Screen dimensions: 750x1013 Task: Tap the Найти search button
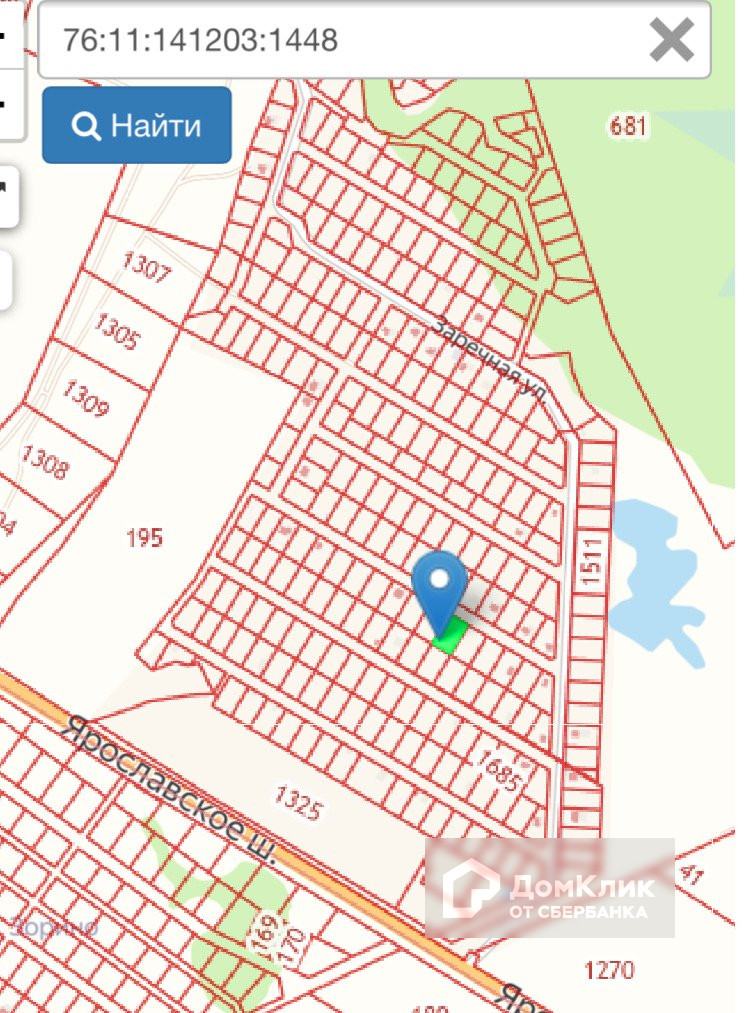click(x=137, y=125)
